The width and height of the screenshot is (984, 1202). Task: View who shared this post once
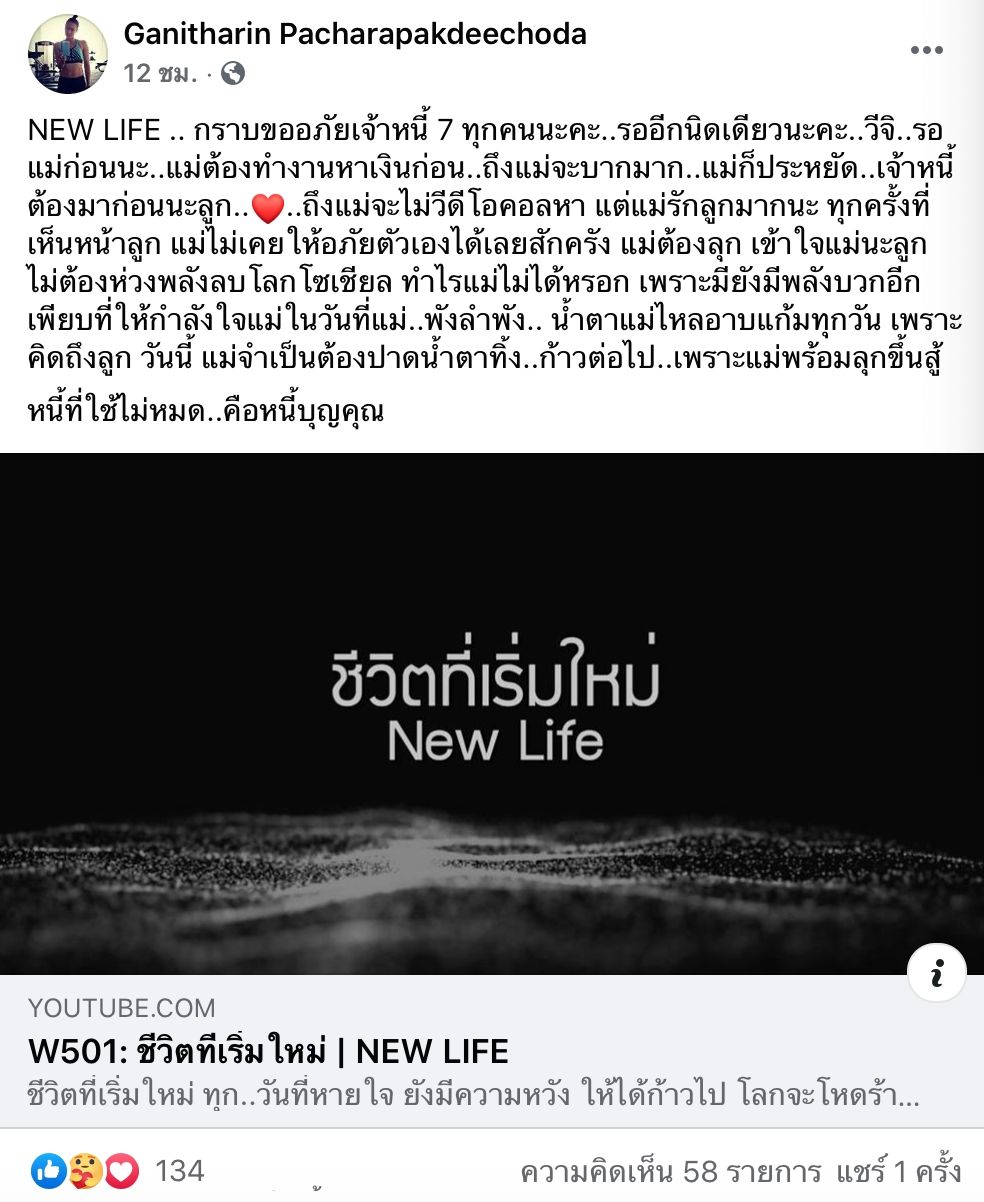point(899,1172)
